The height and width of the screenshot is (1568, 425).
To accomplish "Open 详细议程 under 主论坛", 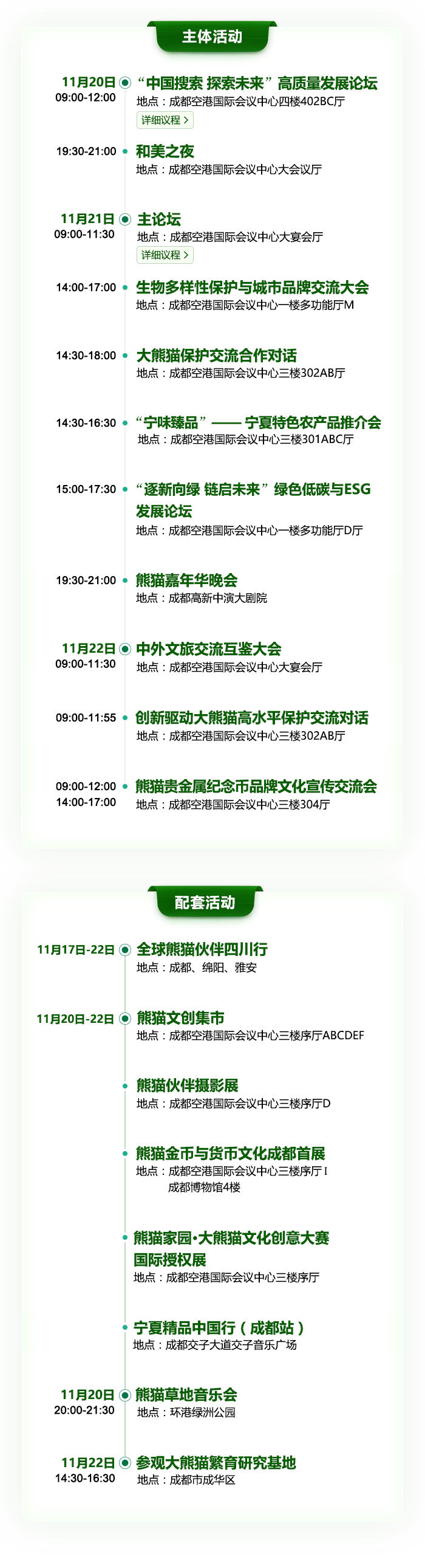I will [165, 255].
